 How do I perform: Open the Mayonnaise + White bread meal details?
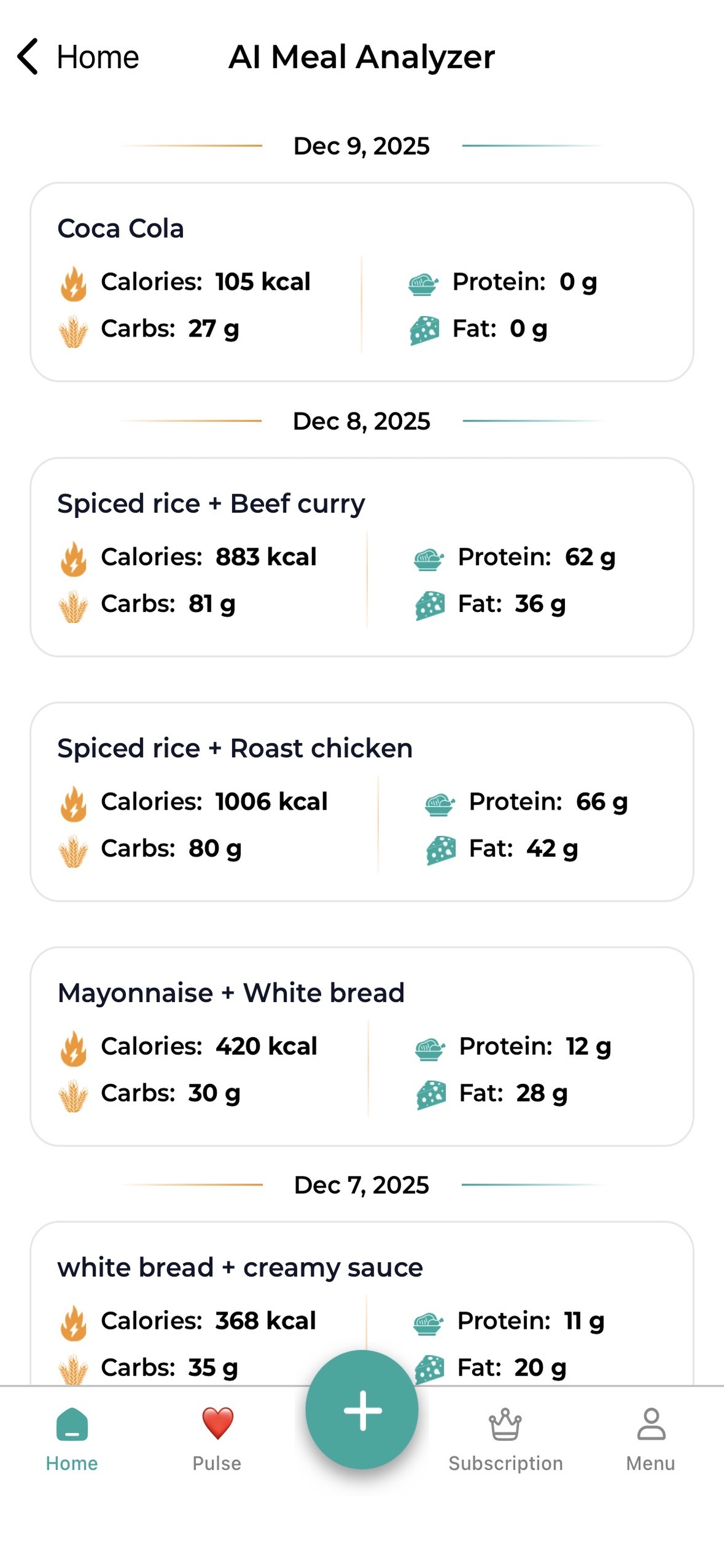coord(362,1047)
